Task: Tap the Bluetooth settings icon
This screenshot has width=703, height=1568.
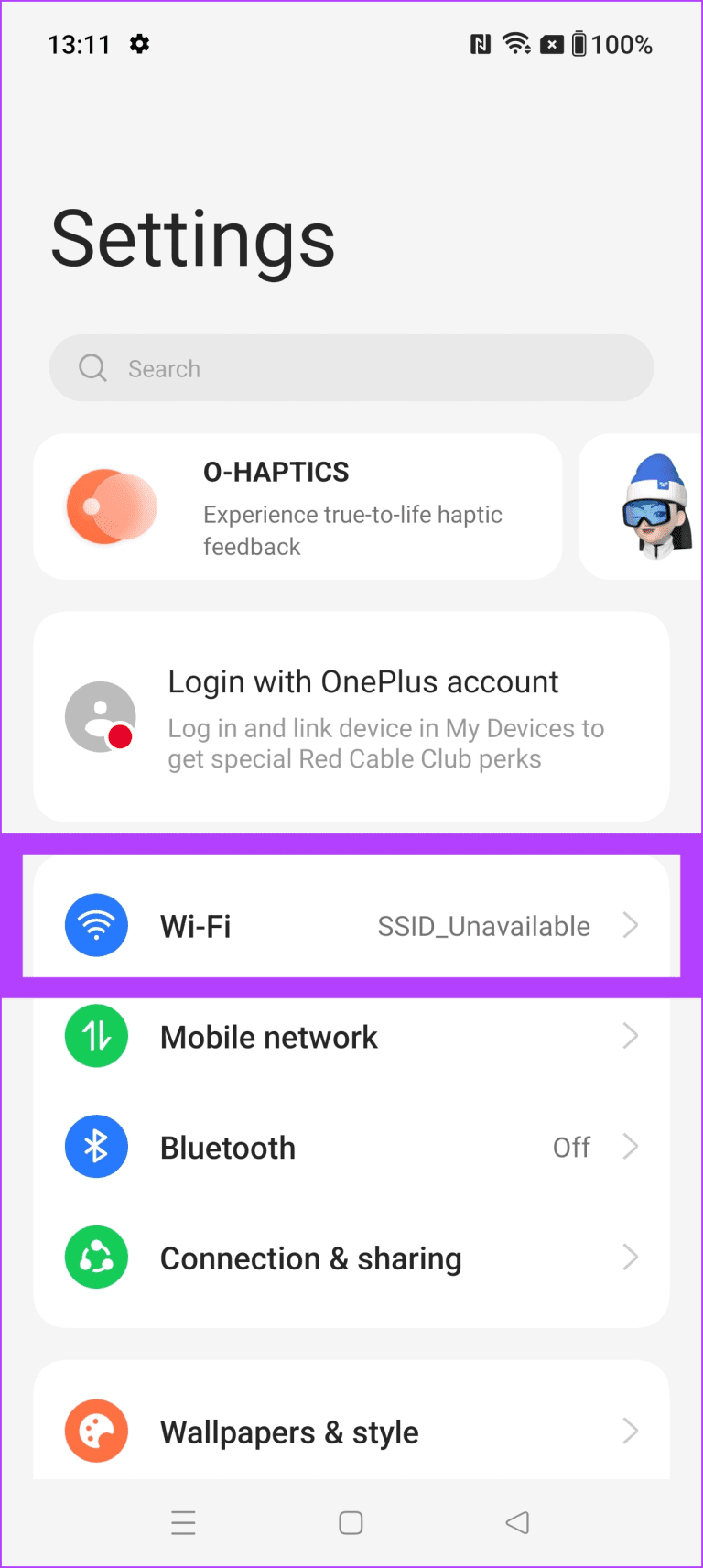Action: tap(96, 1146)
